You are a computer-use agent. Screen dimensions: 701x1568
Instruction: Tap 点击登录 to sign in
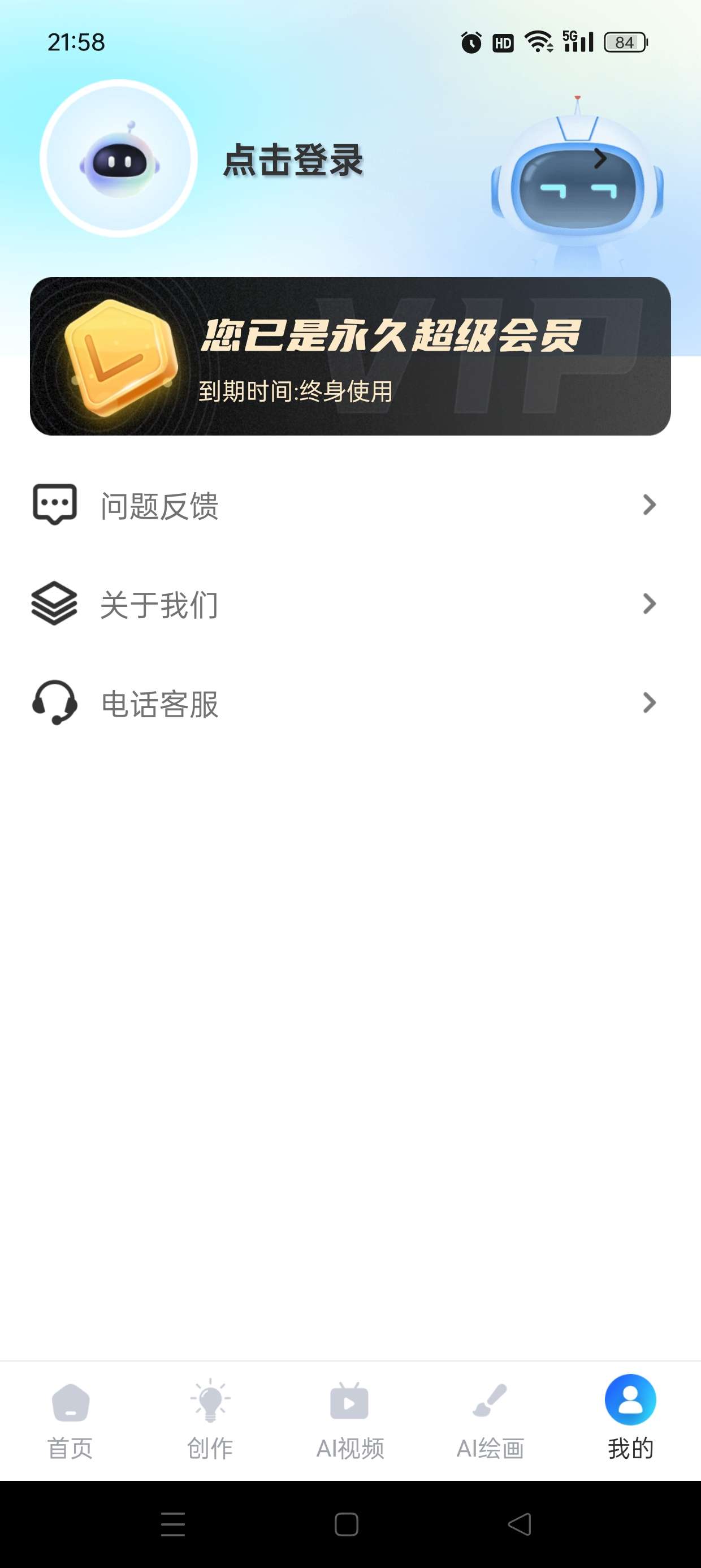293,161
